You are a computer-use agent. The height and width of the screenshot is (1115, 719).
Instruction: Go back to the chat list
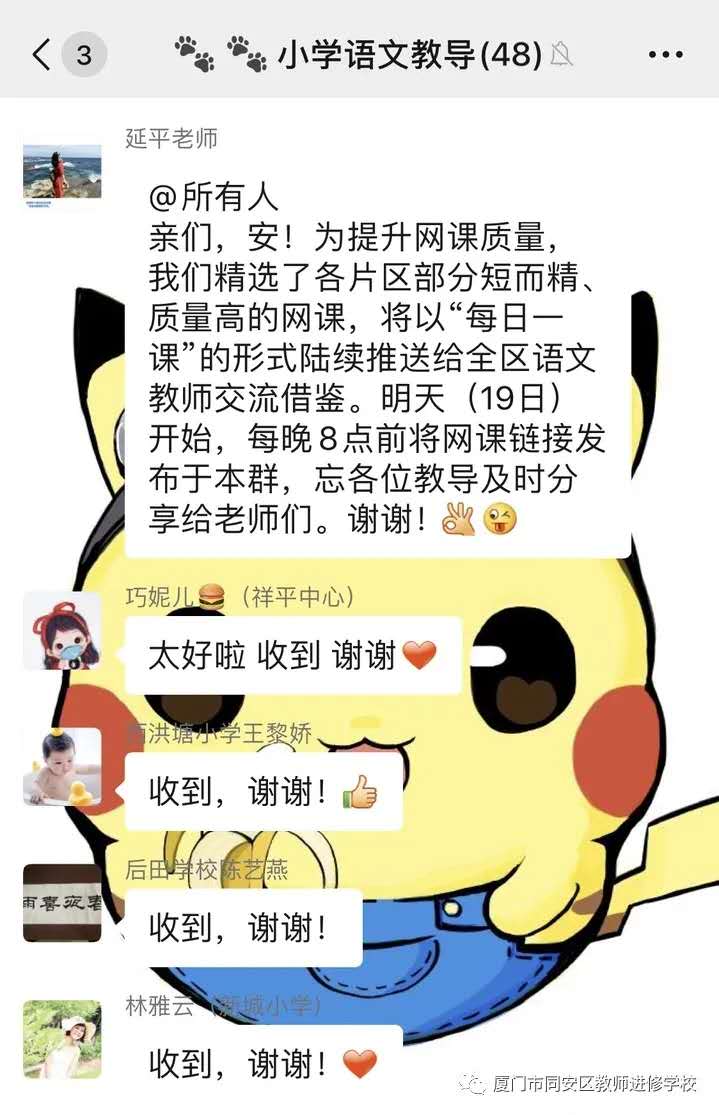point(42,55)
